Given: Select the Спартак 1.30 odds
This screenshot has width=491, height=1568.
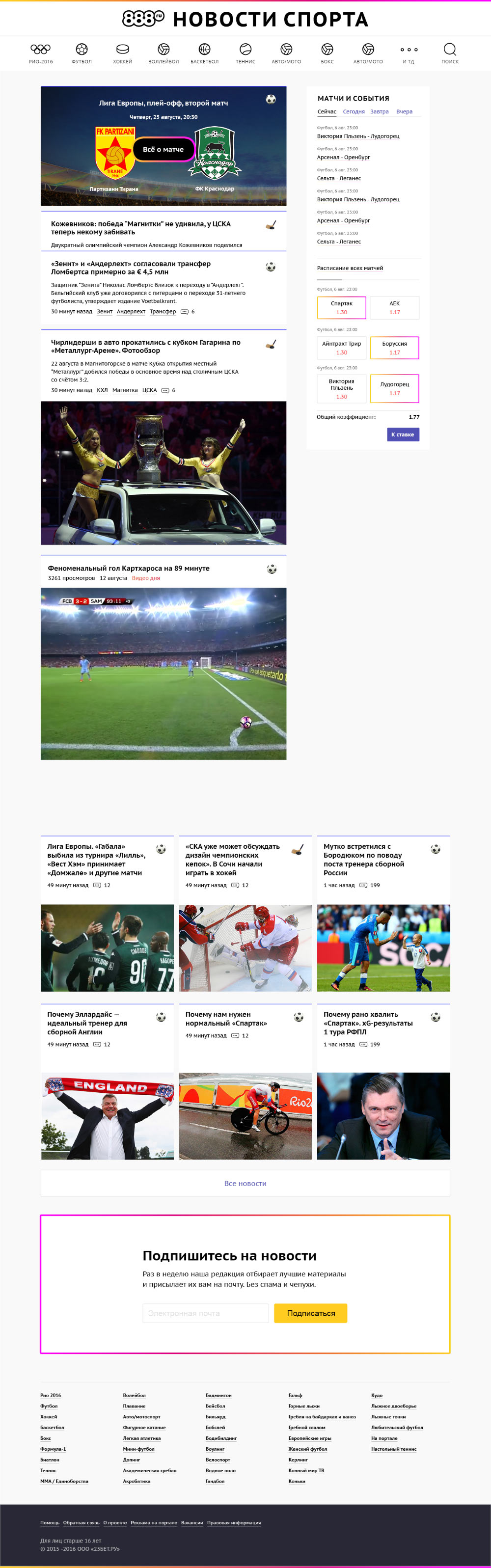Looking at the screenshot, I should 341,307.
